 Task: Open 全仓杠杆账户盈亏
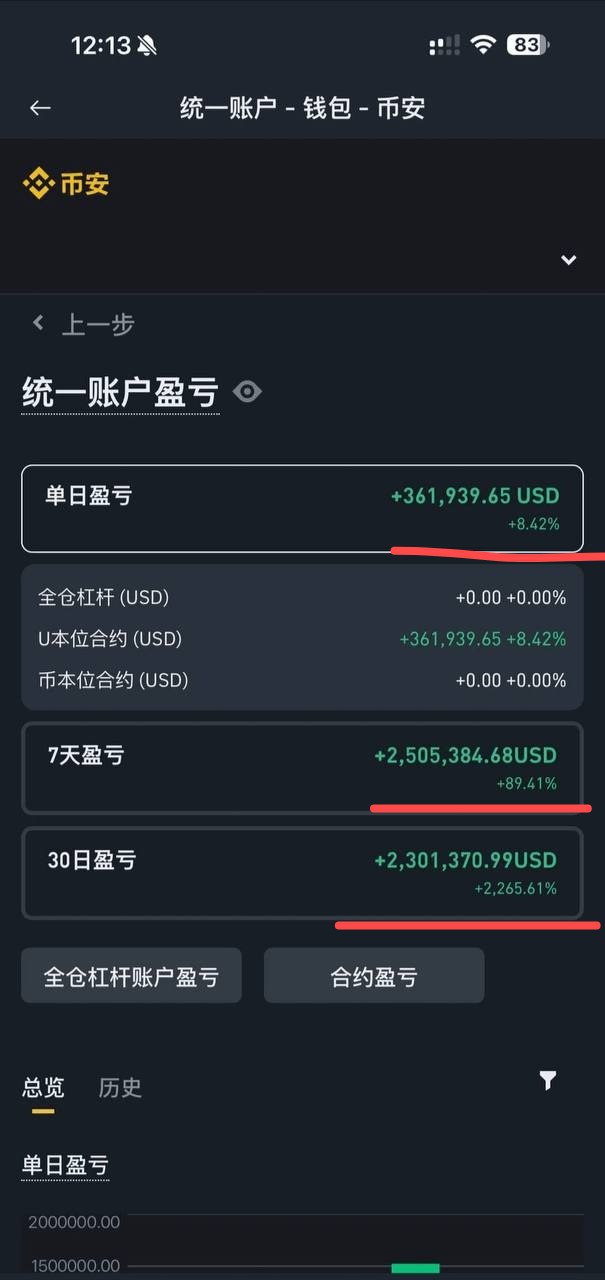point(131,976)
